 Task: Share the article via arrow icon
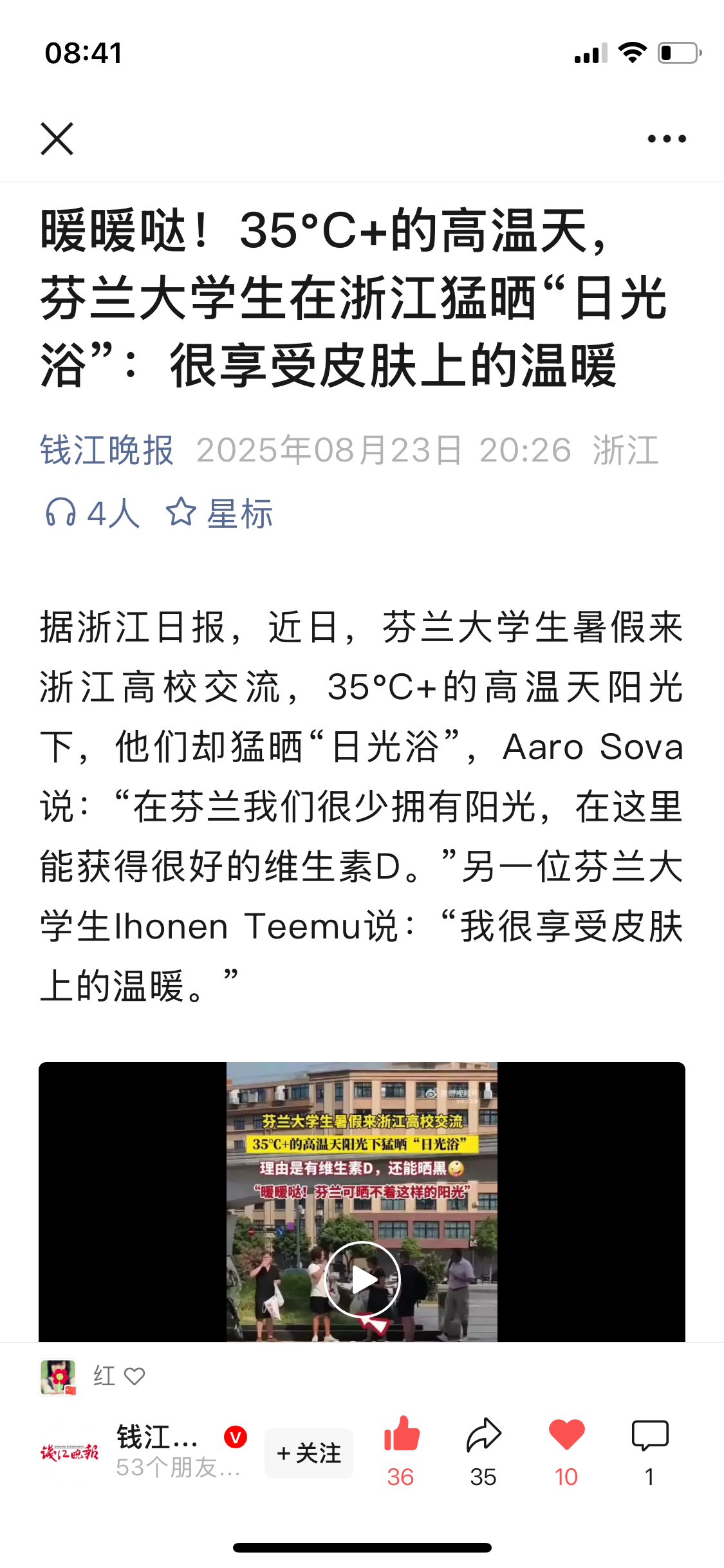coord(483,1435)
